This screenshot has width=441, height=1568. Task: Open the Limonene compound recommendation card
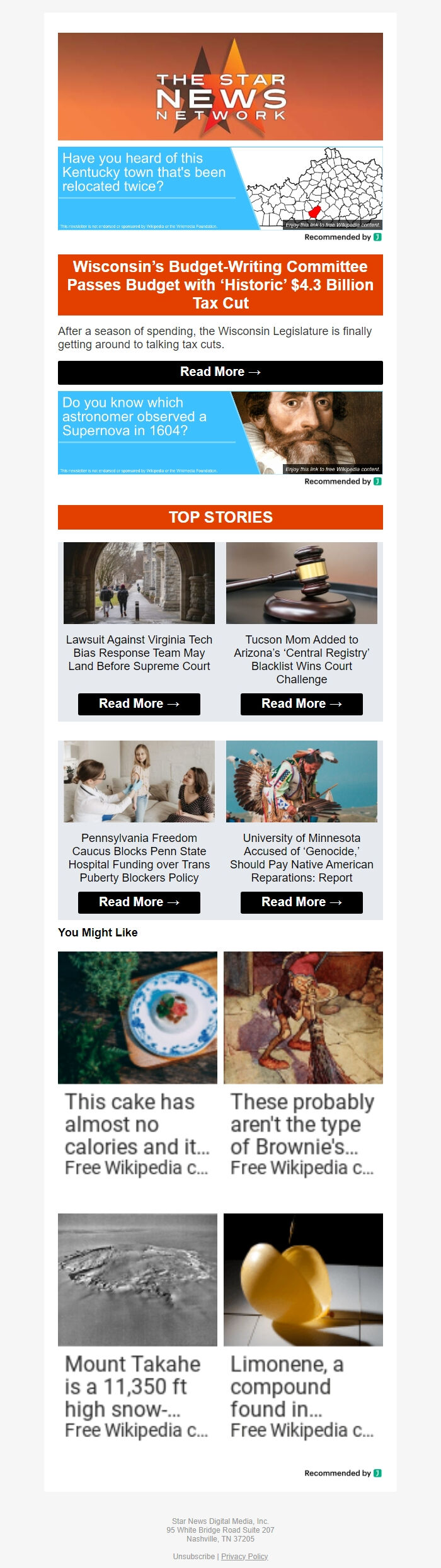tap(303, 1326)
